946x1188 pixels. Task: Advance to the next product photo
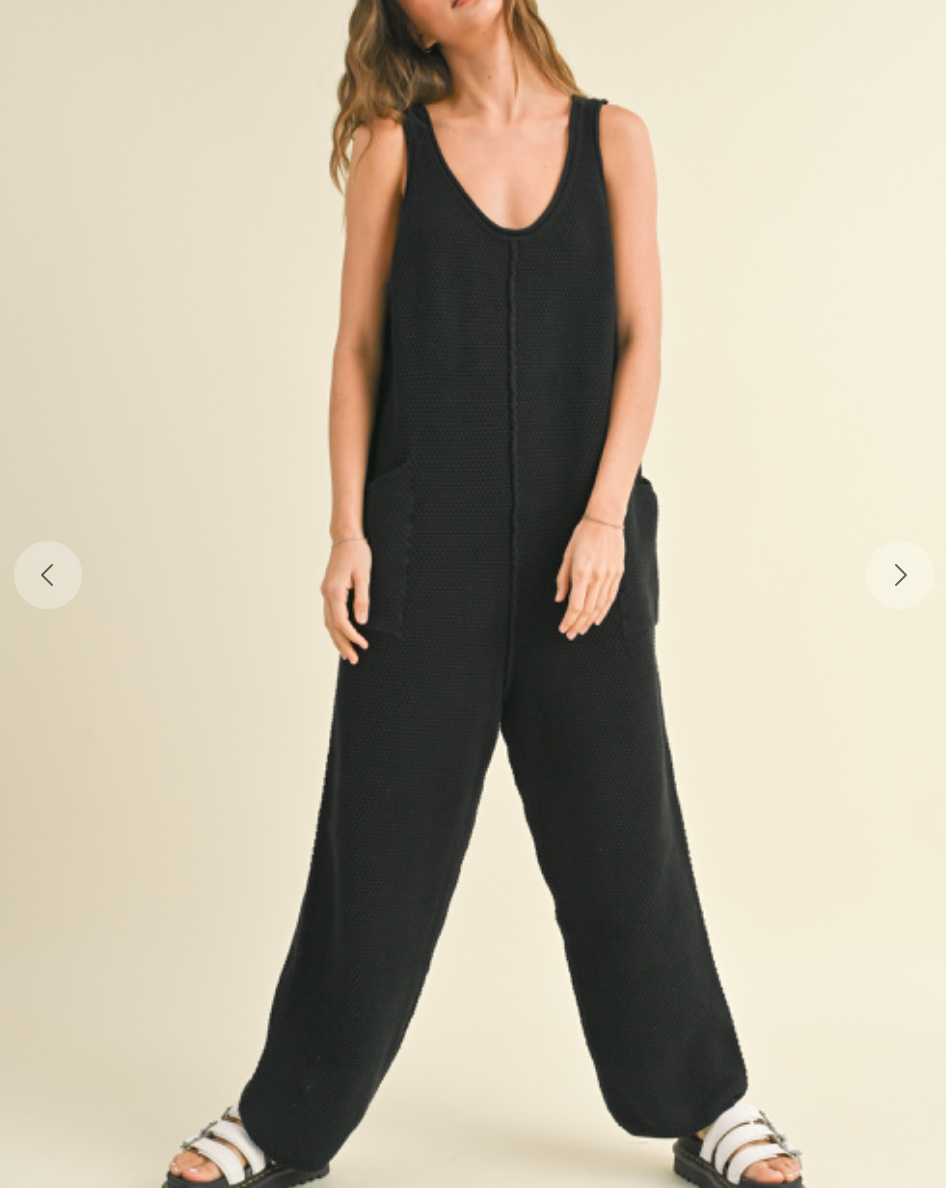pos(899,575)
